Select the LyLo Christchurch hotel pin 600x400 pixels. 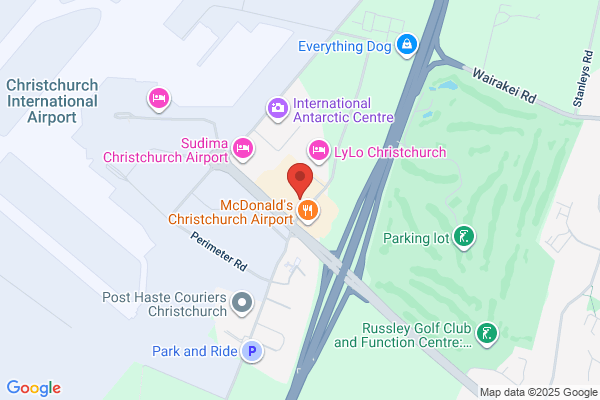(318, 152)
